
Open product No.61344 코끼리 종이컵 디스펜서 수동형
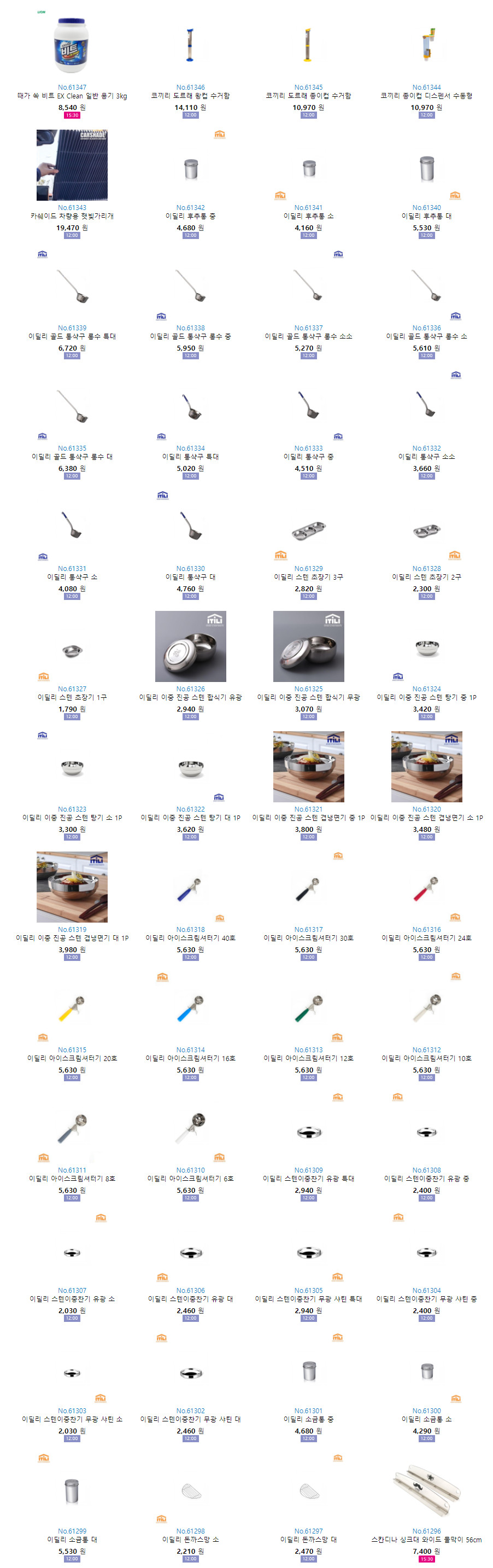[x=426, y=96]
